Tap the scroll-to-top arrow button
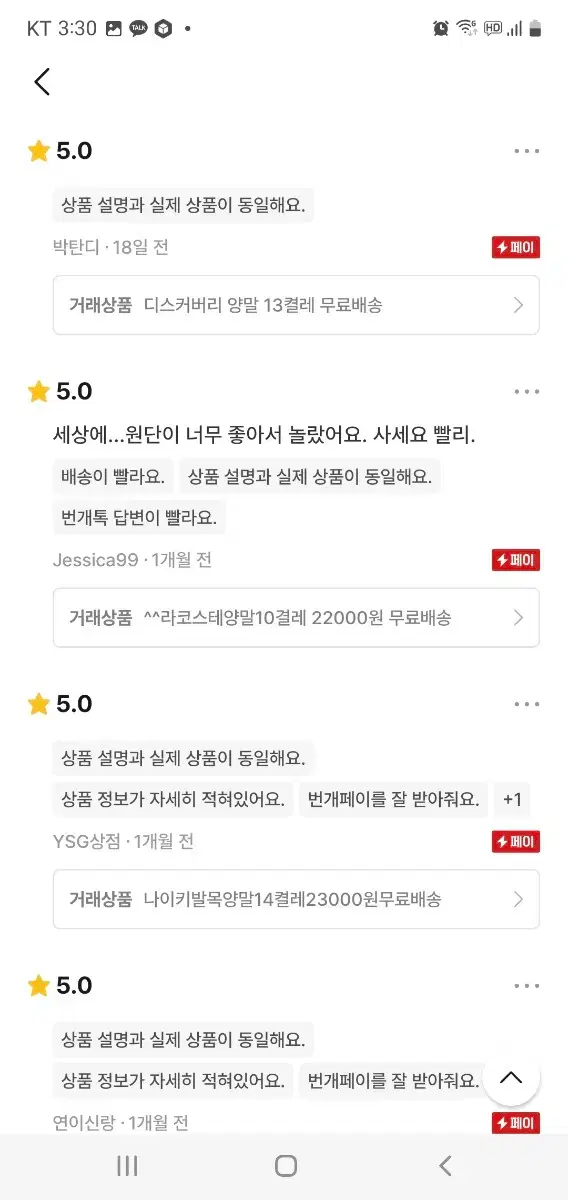 coord(511,1077)
